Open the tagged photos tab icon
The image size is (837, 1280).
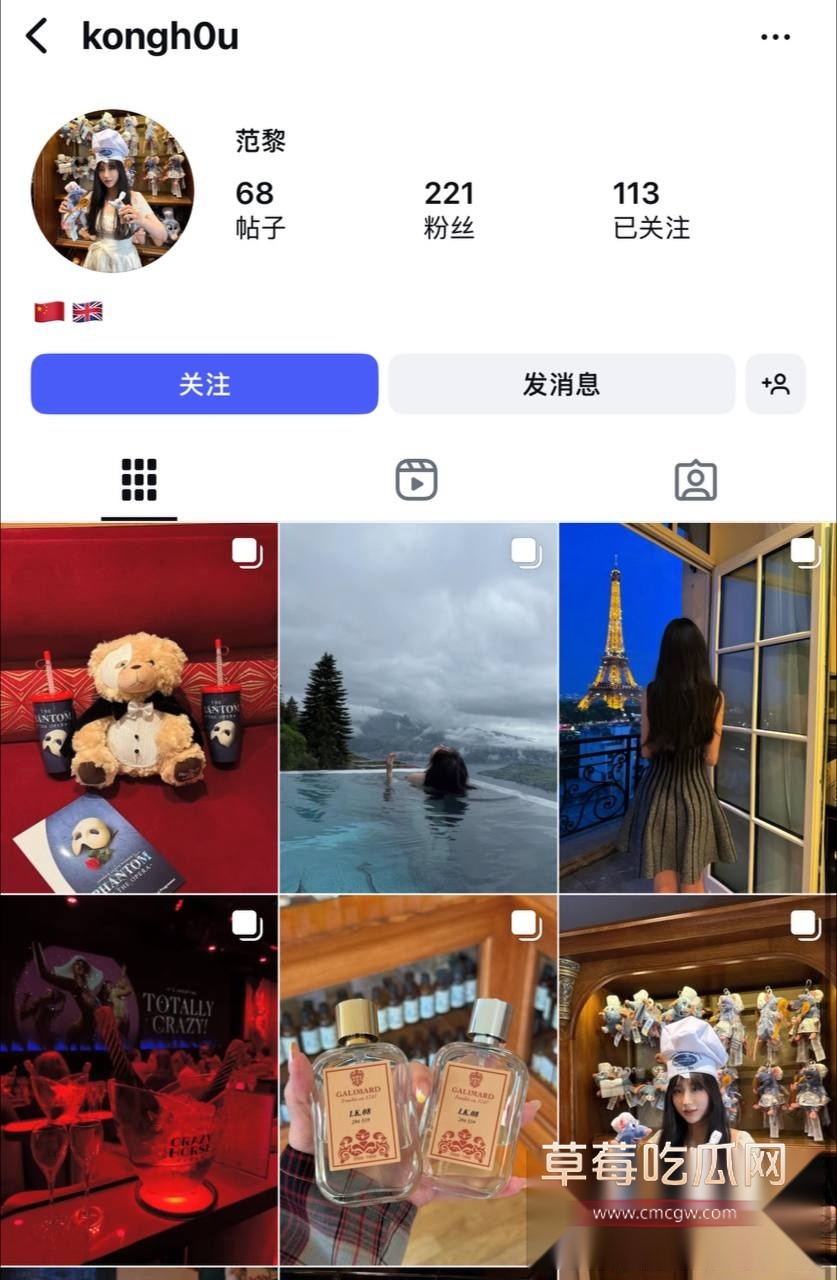pyautogui.click(x=696, y=479)
